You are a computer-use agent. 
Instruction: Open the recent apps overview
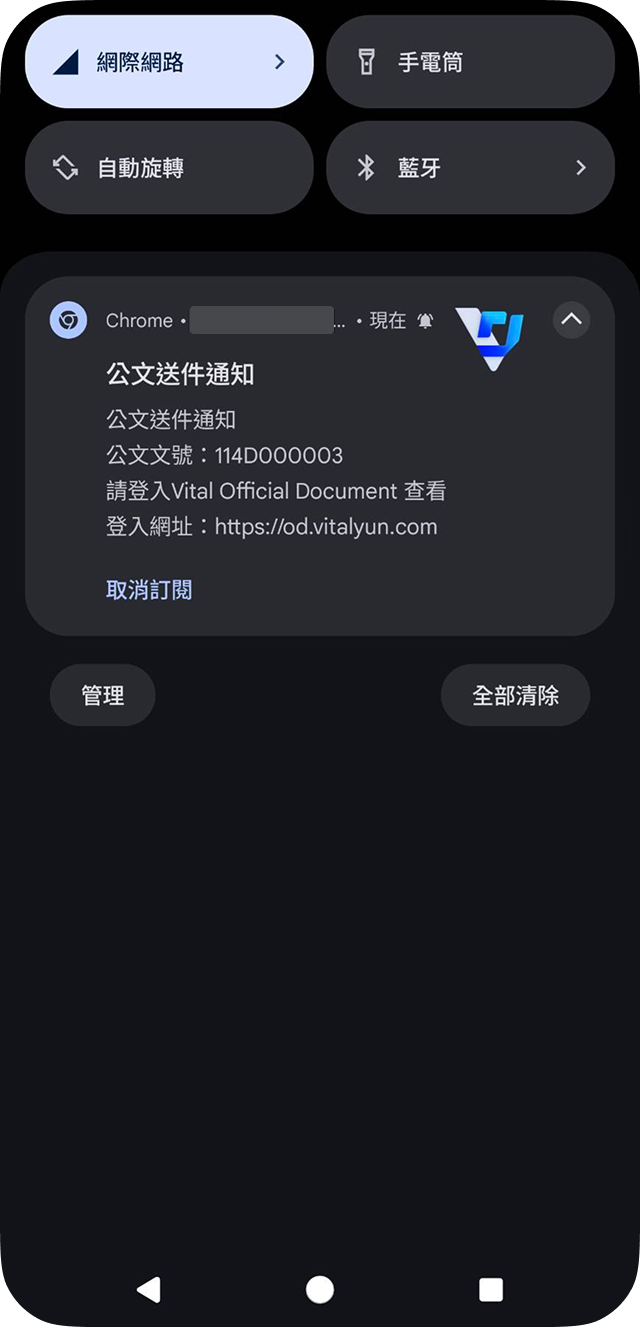tap(491, 1289)
